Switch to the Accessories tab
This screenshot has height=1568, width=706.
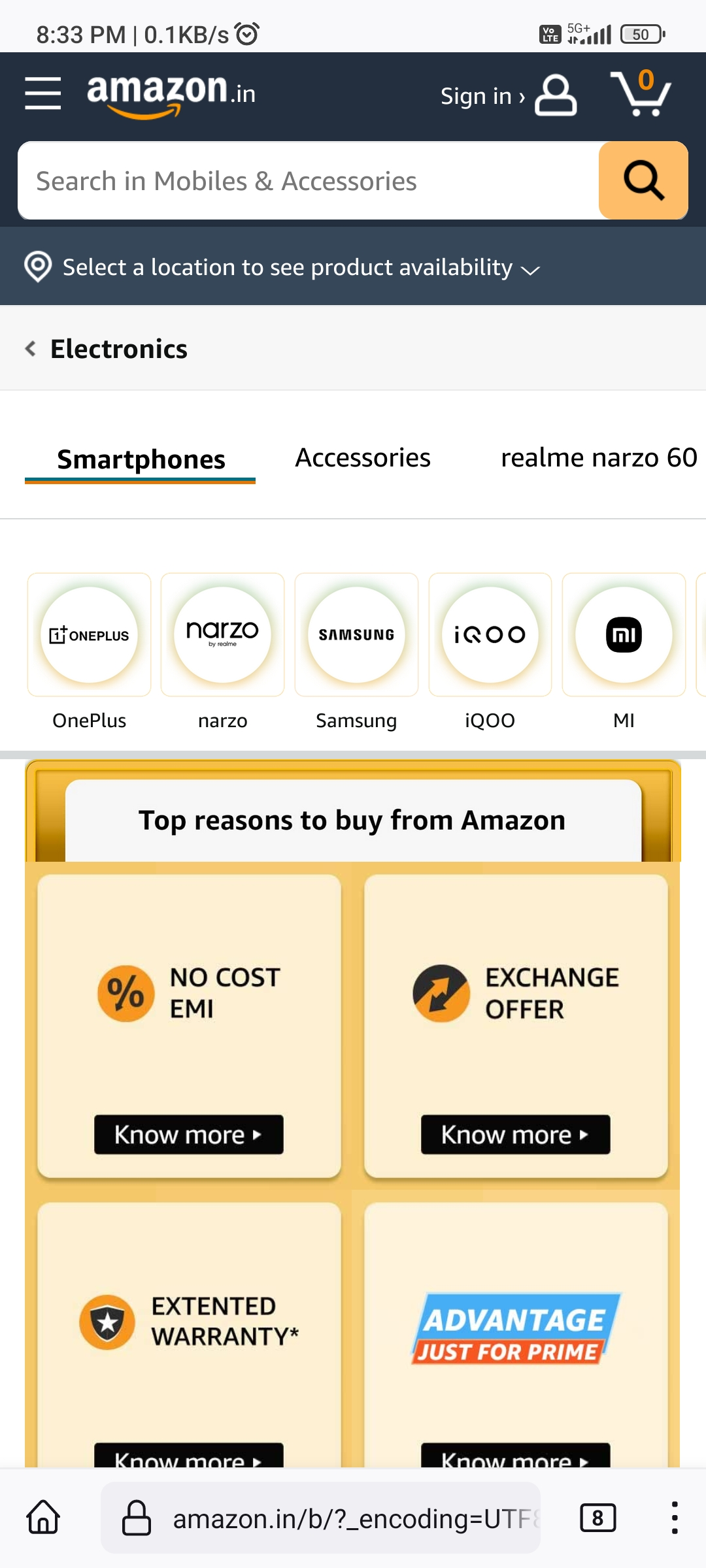coord(363,458)
